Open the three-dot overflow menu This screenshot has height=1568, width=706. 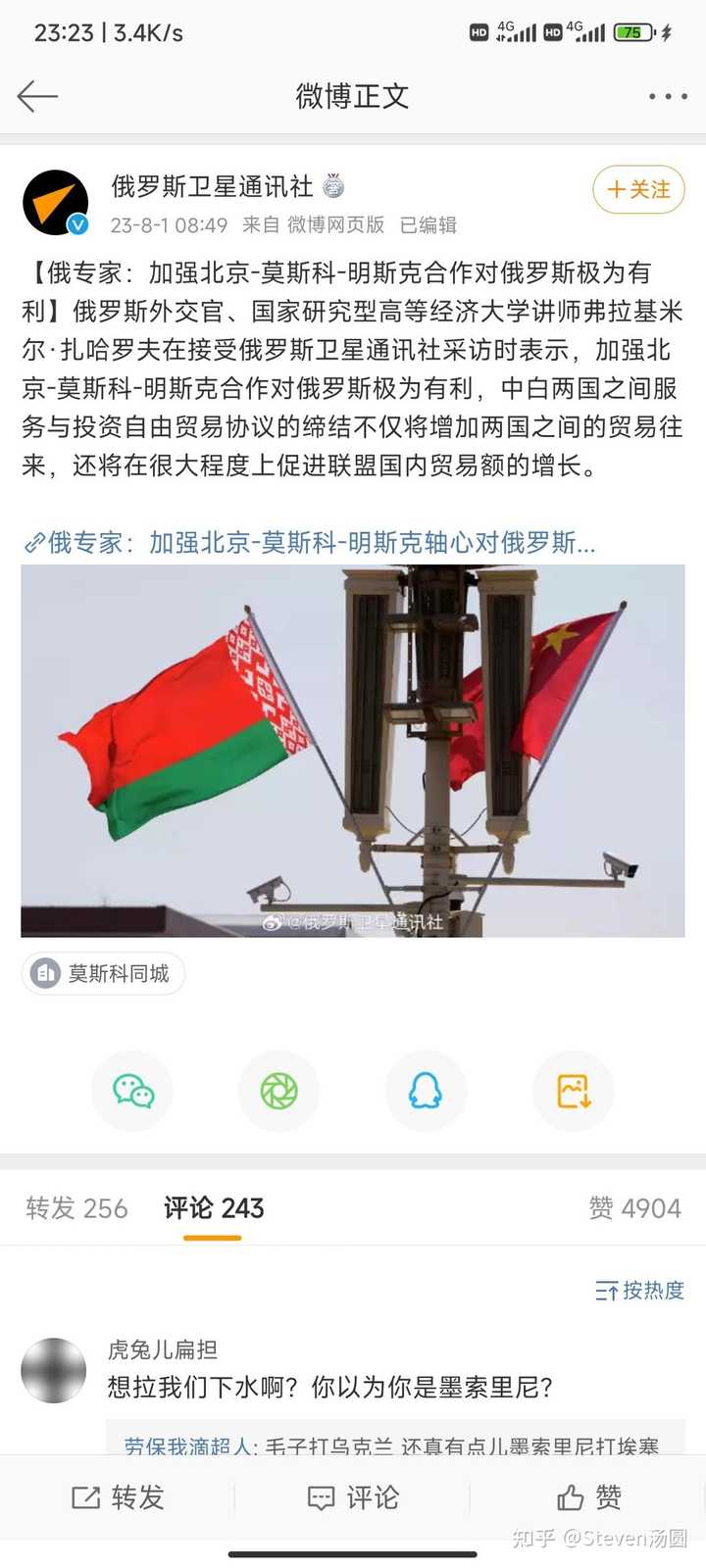coord(668,96)
